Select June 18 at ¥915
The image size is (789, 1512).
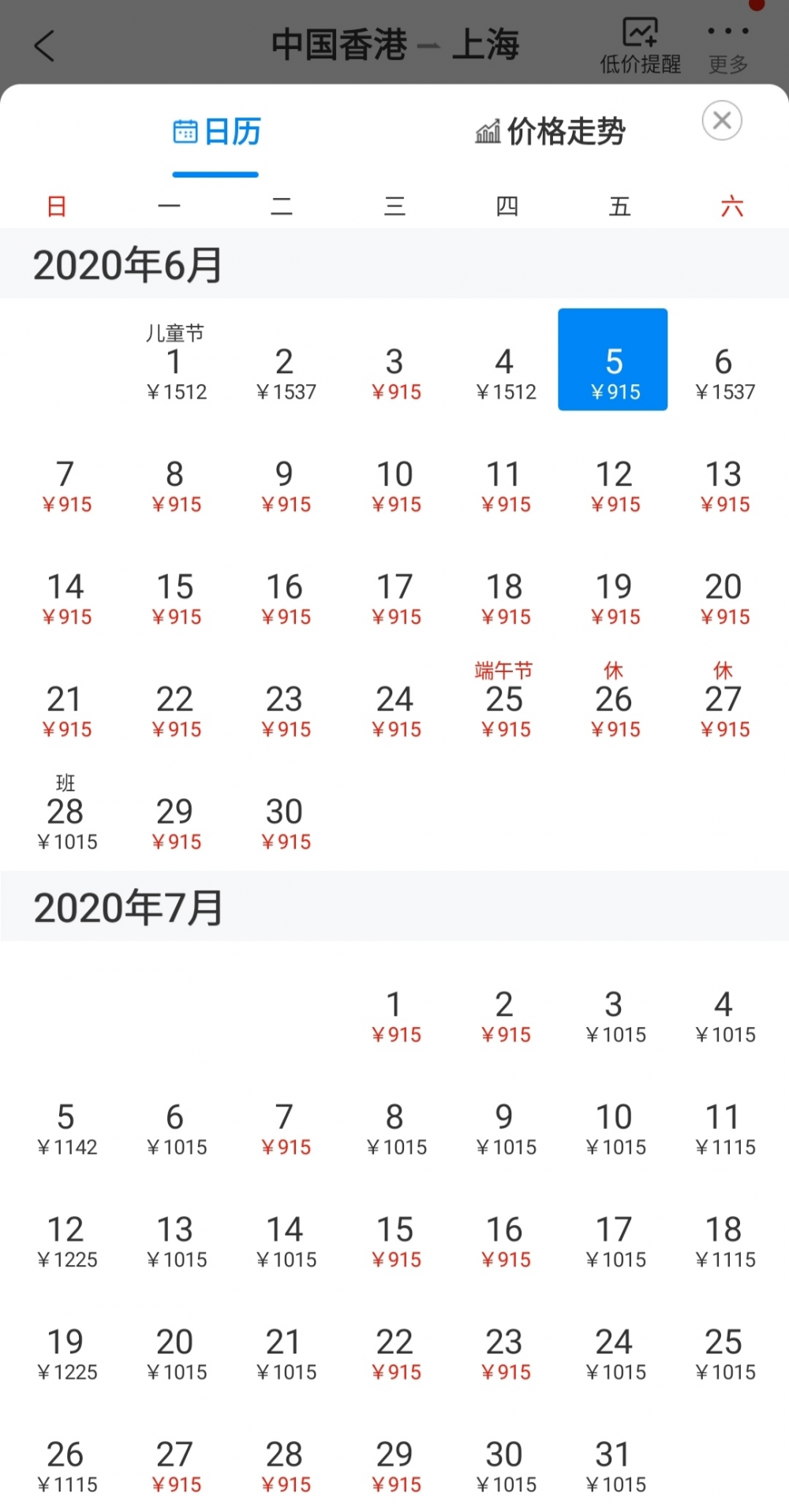click(504, 597)
